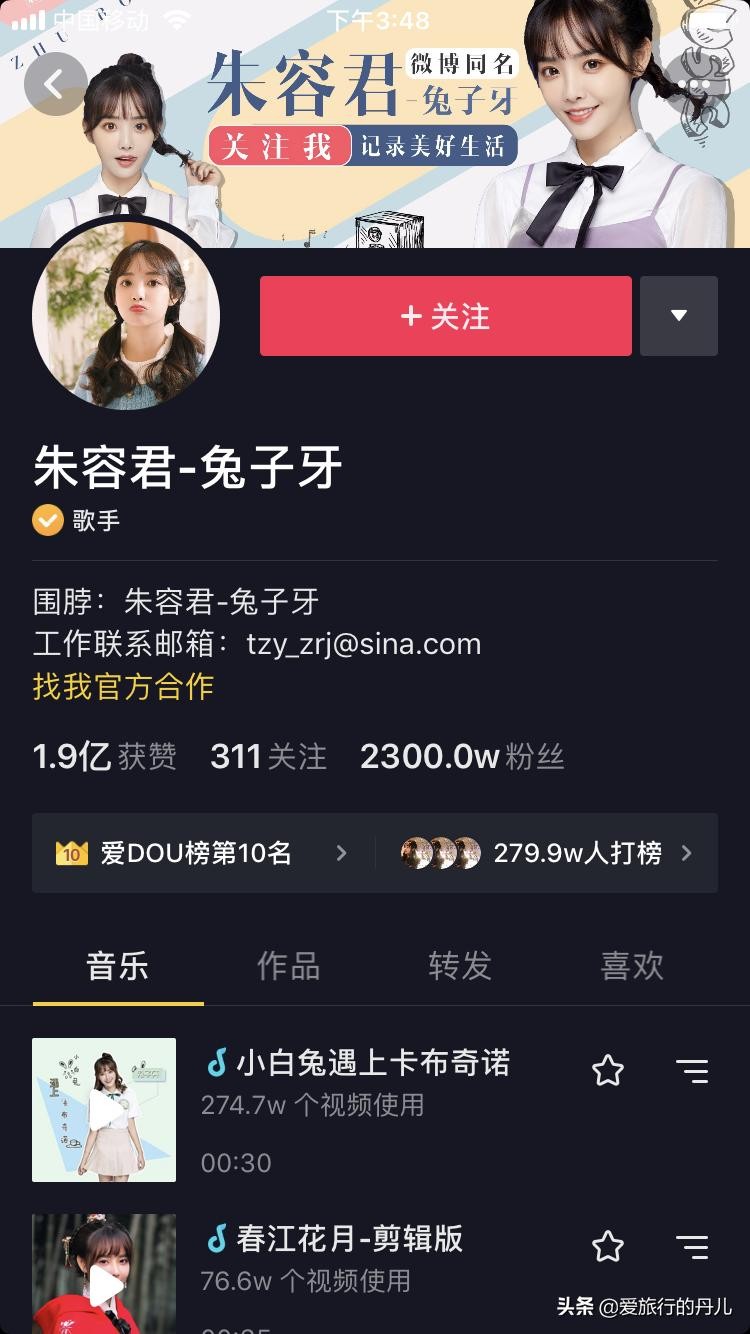Show the 2300.0w 粉丝 followers list

pyautogui.click(x=462, y=757)
